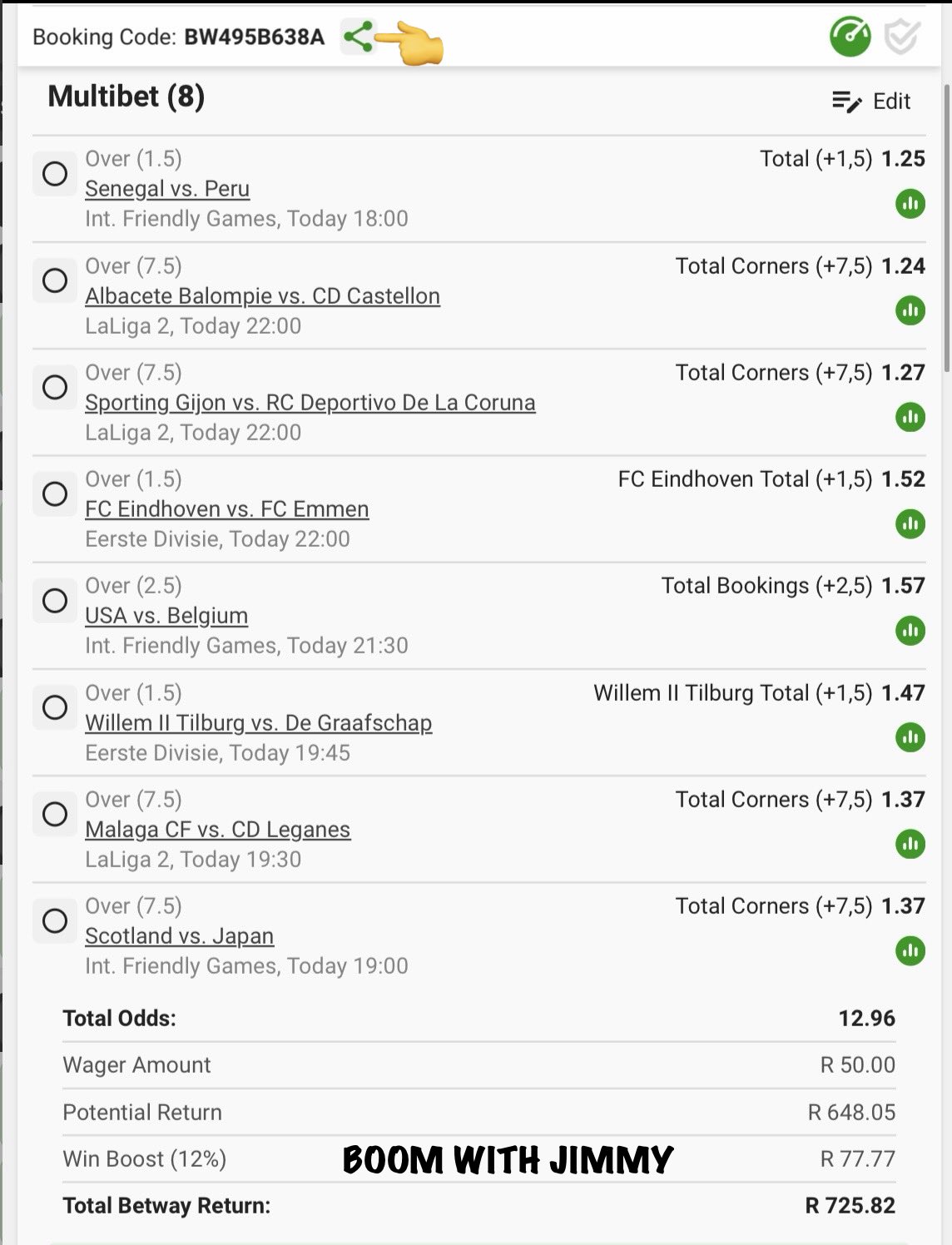Open the green speedometer icon
This screenshot has height=1245, width=952.
(850, 37)
